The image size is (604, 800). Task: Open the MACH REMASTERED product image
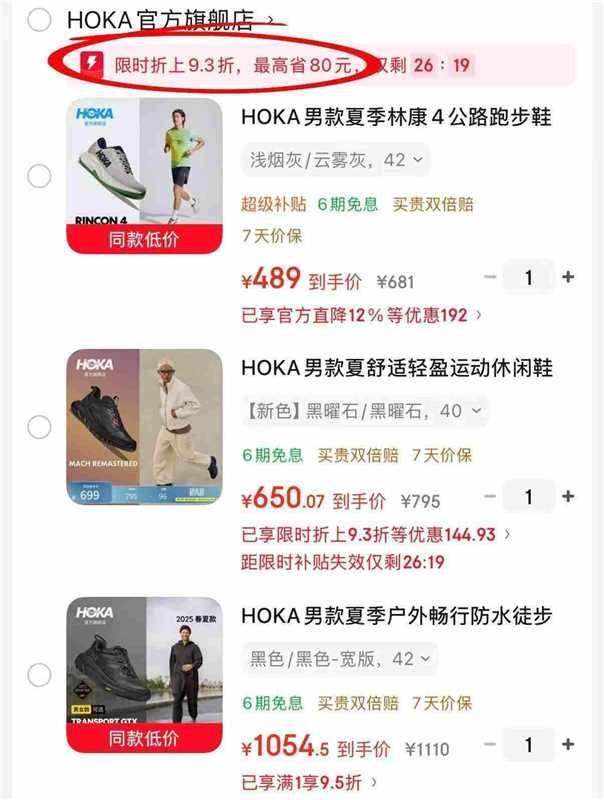point(144,427)
